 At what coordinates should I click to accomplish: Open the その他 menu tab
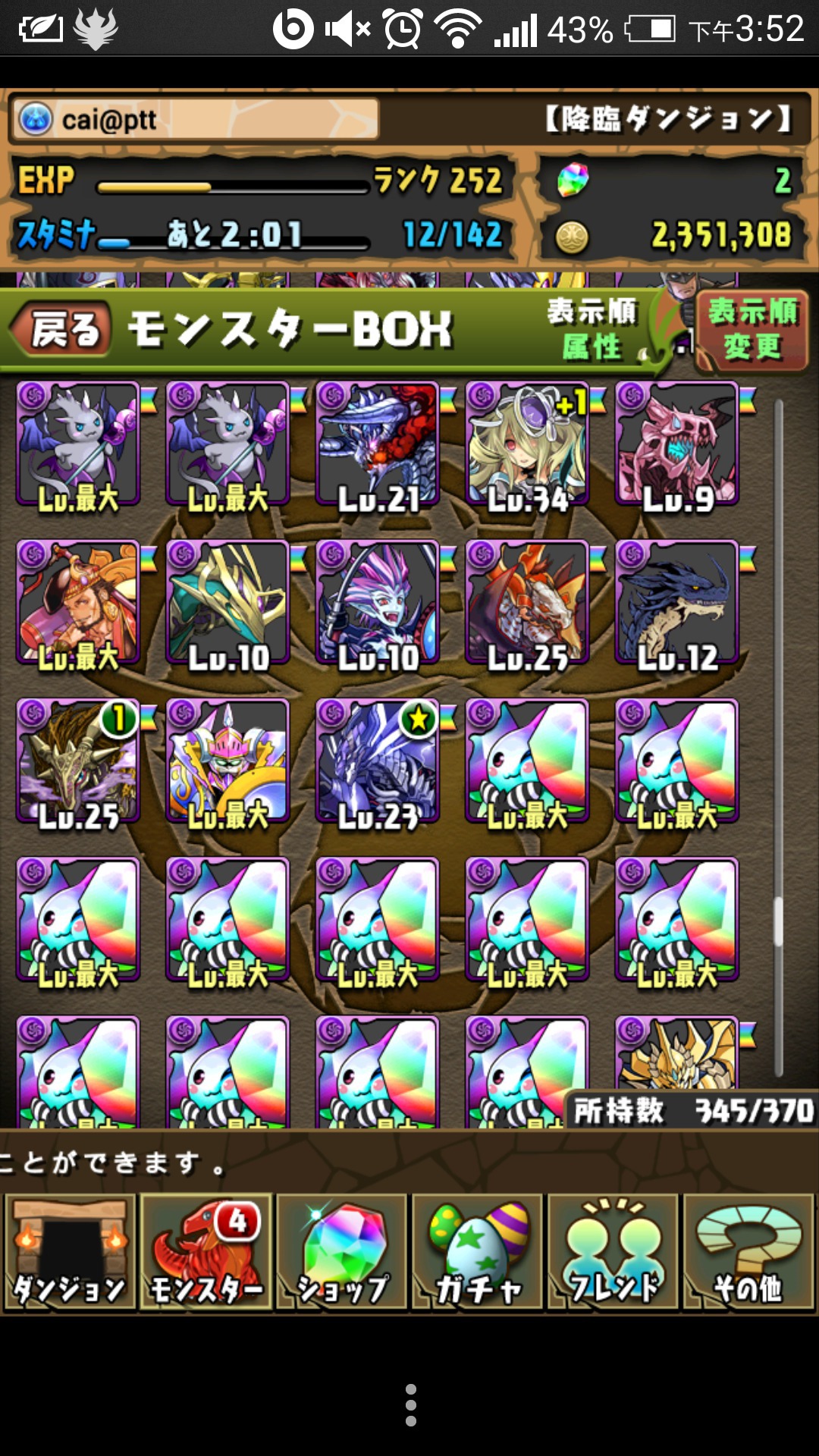tap(748, 1252)
